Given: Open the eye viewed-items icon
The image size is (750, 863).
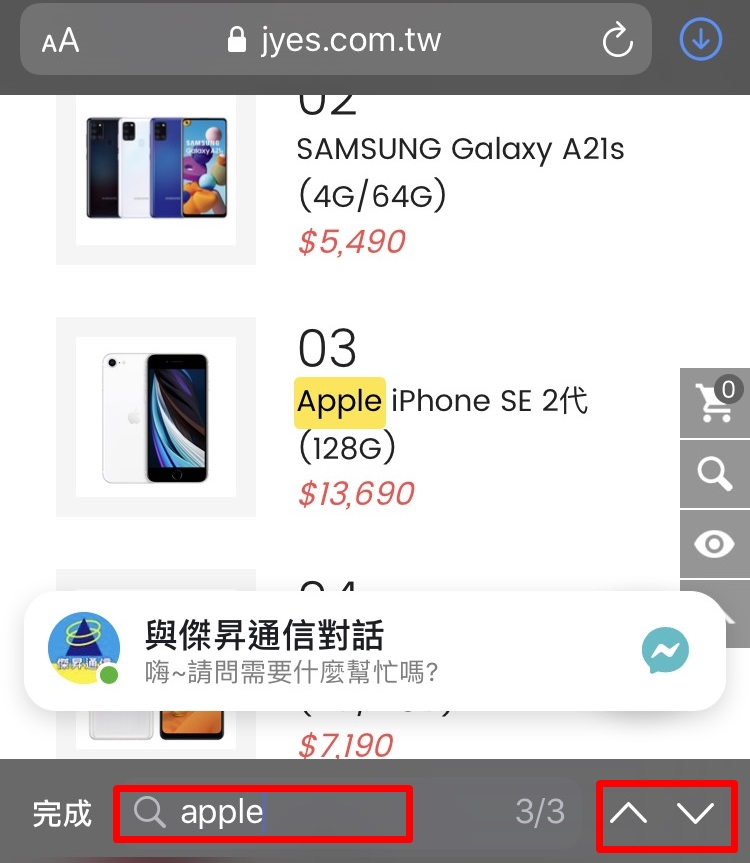Looking at the screenshot, I should coord(715,544).
